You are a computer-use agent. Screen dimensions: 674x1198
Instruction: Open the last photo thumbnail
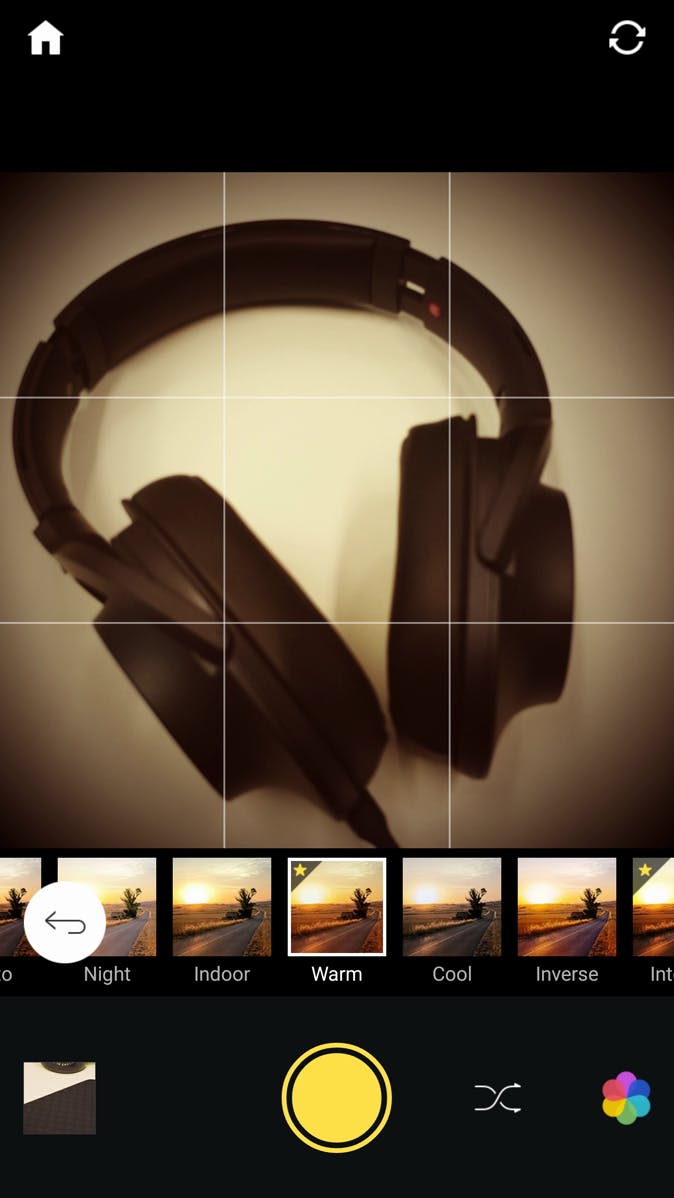[x=60, y=1098]
